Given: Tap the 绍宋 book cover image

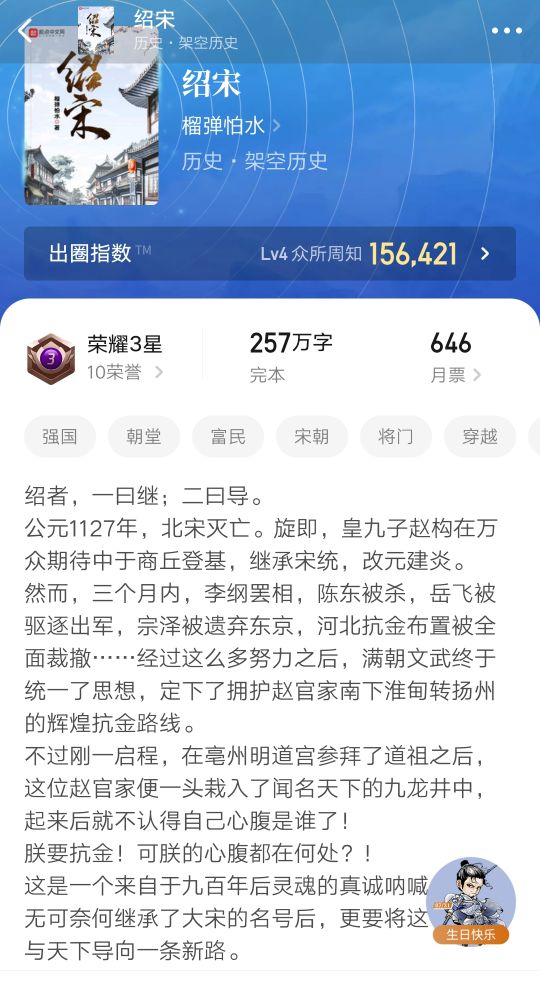Looking at the screenshot, I should [91, 106].
